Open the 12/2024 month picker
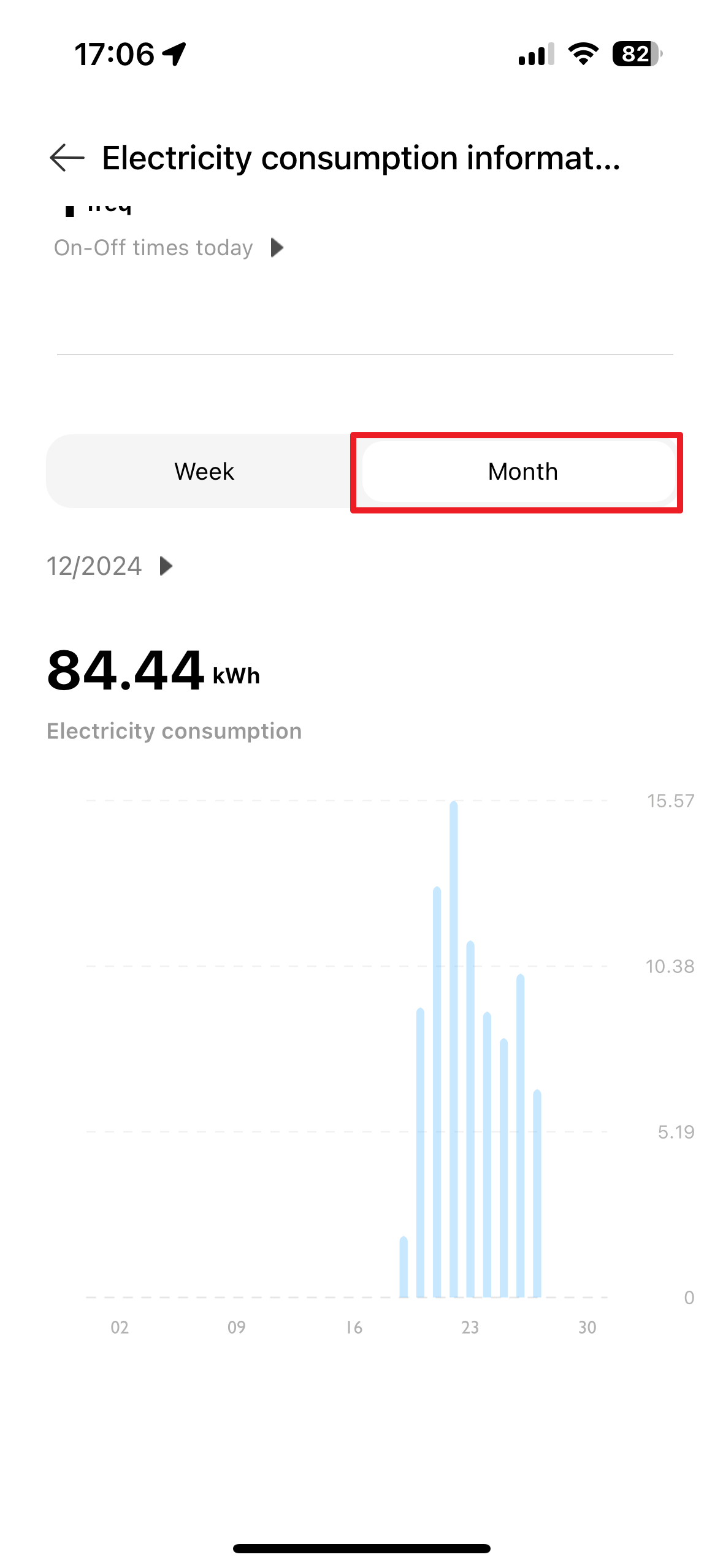This screenshot has height=1568, width=723. pos(110,566)
